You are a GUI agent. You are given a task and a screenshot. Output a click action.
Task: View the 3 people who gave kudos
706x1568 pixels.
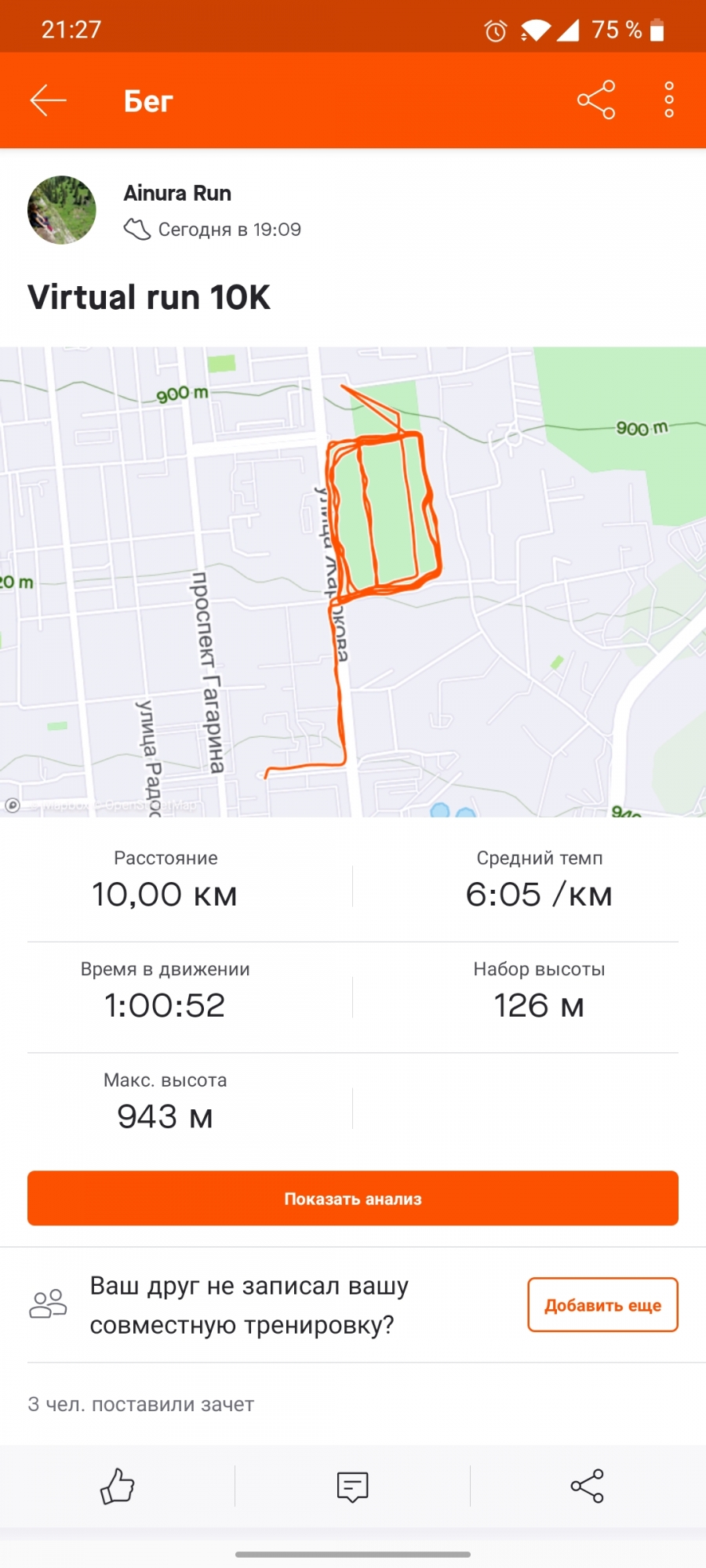click(x=141, y=1404)
